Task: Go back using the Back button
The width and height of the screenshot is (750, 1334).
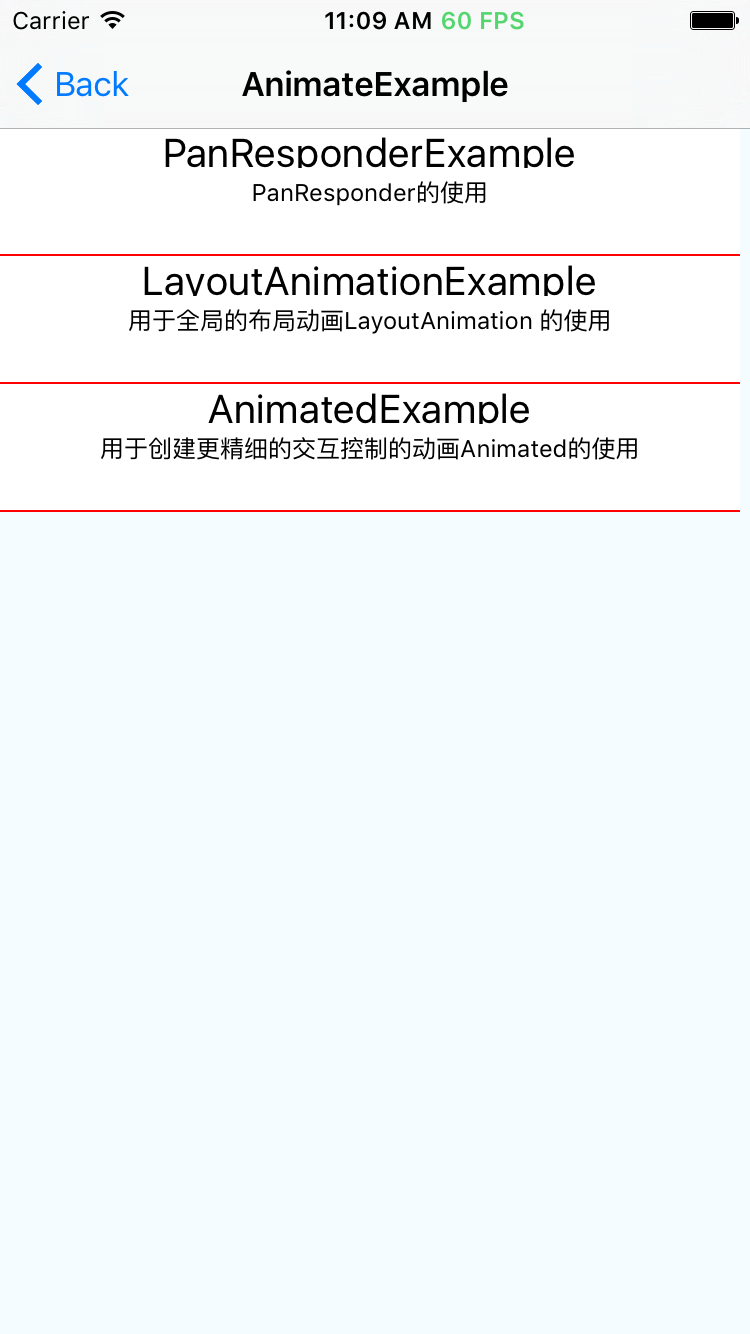Action: tap(73, 85)
